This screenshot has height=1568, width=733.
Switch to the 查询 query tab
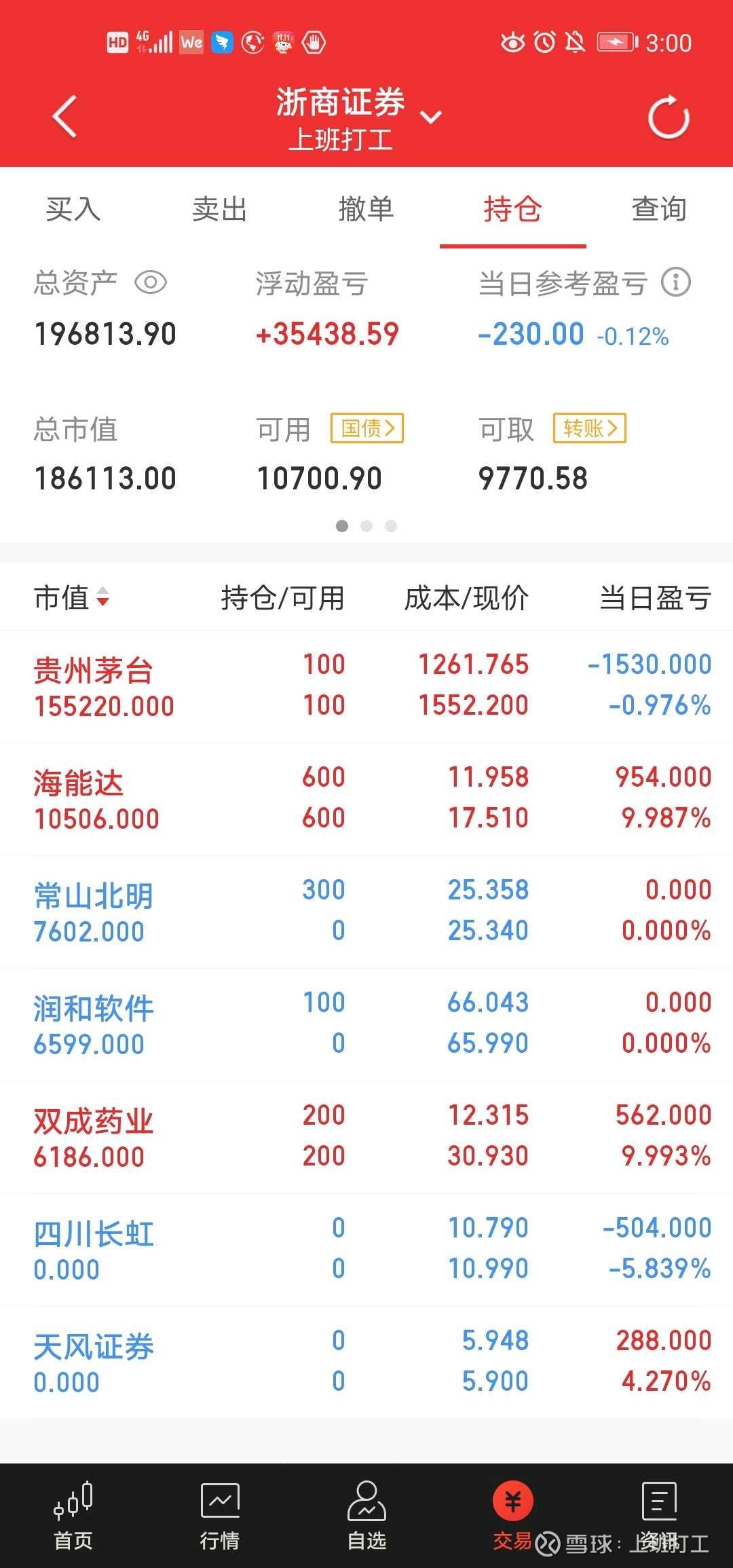pos(659,210)
